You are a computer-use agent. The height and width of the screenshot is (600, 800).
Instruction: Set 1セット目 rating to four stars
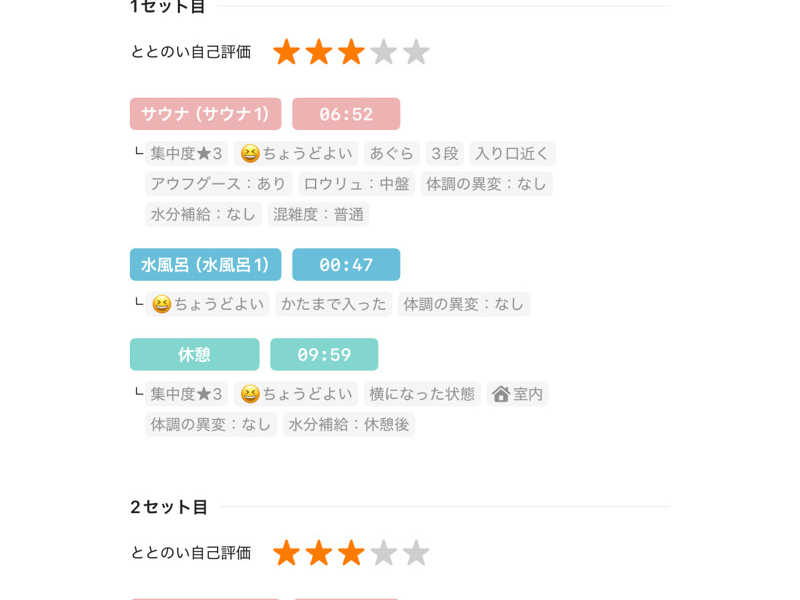coord(384,52)
